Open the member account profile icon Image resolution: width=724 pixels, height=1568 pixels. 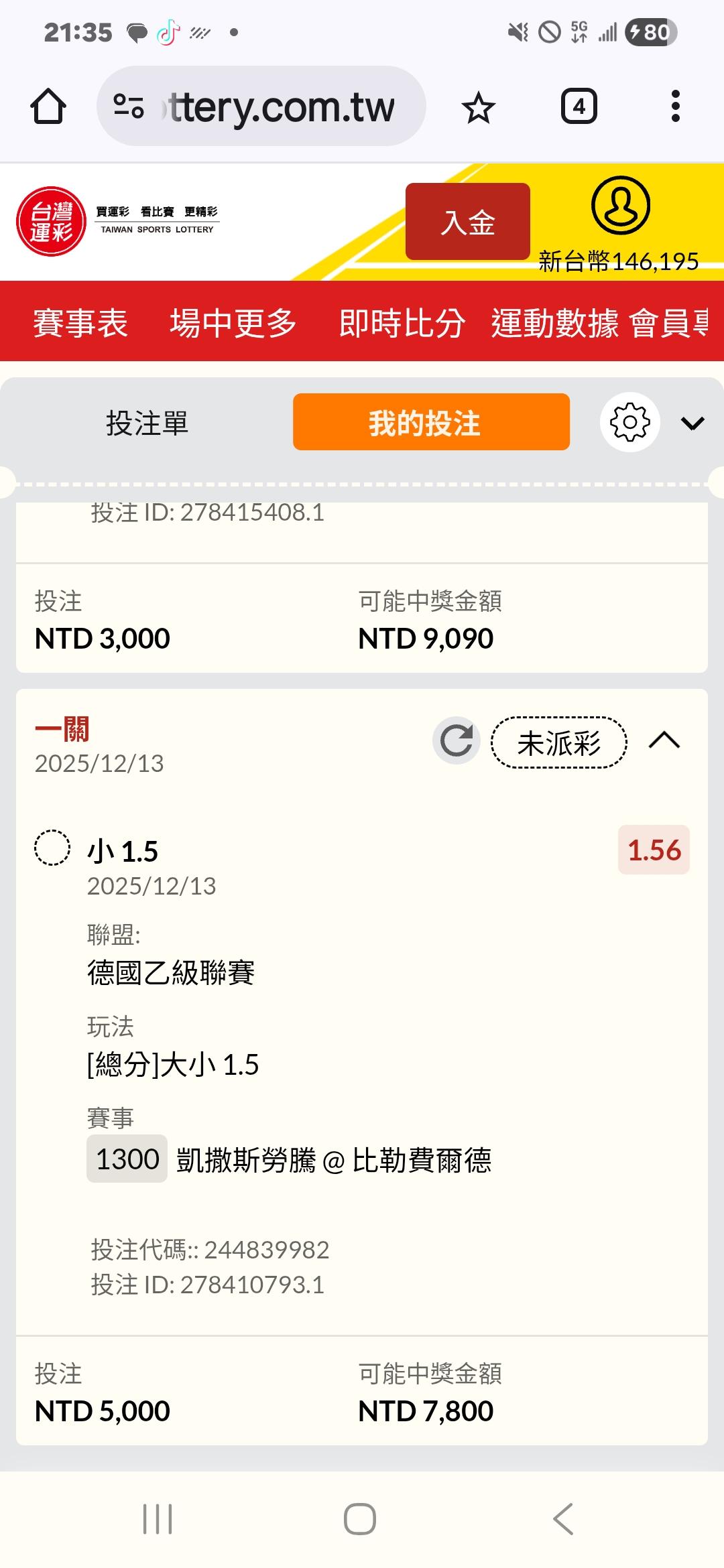point(620,205)
